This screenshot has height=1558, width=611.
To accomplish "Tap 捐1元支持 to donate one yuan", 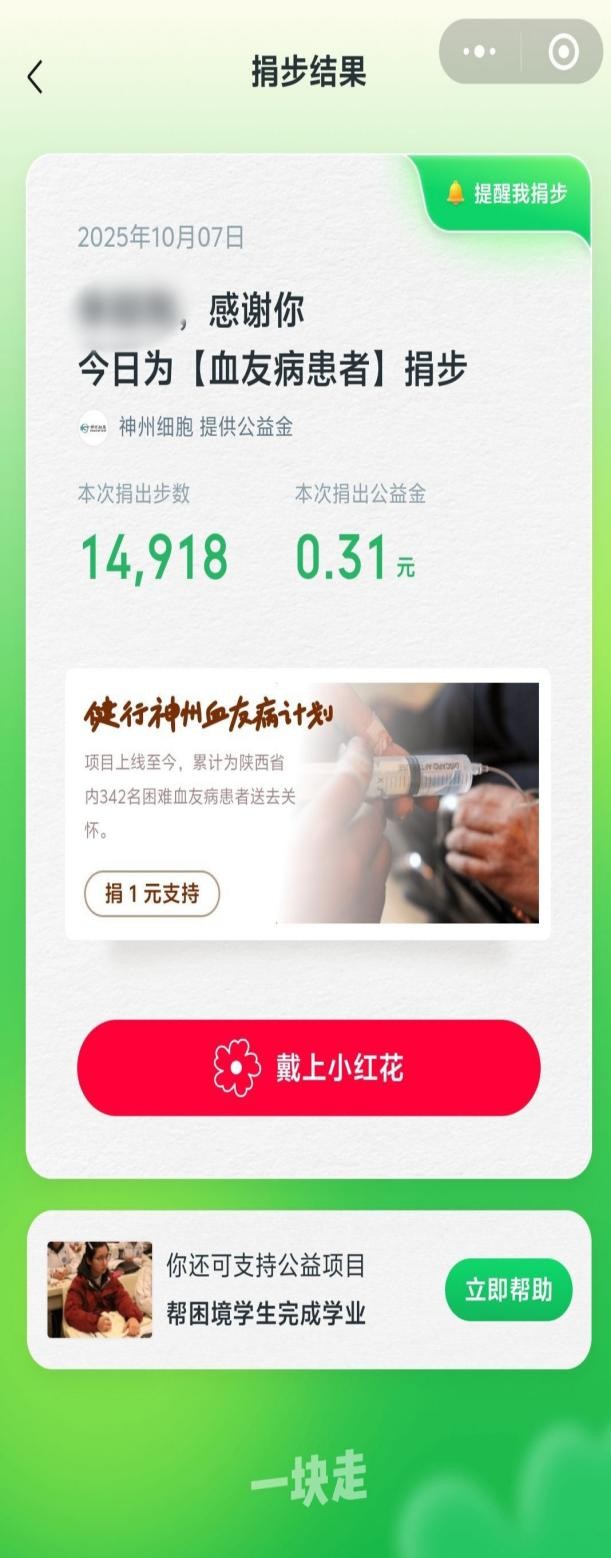I will click(151, 893).
